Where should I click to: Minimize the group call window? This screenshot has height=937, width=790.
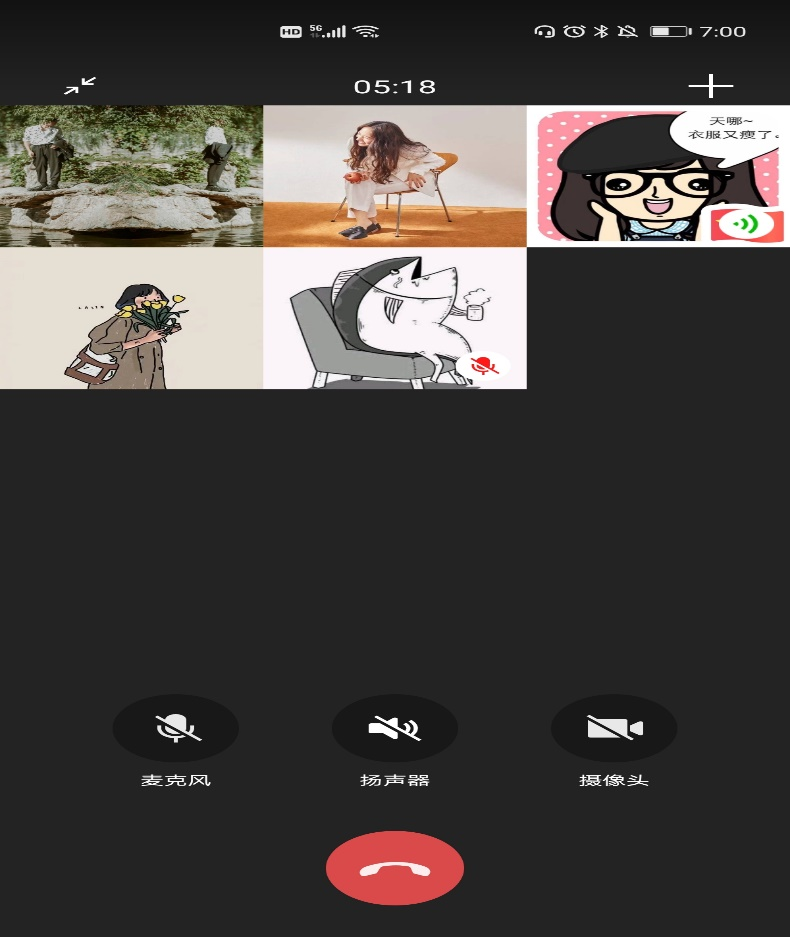pos(79,86)
